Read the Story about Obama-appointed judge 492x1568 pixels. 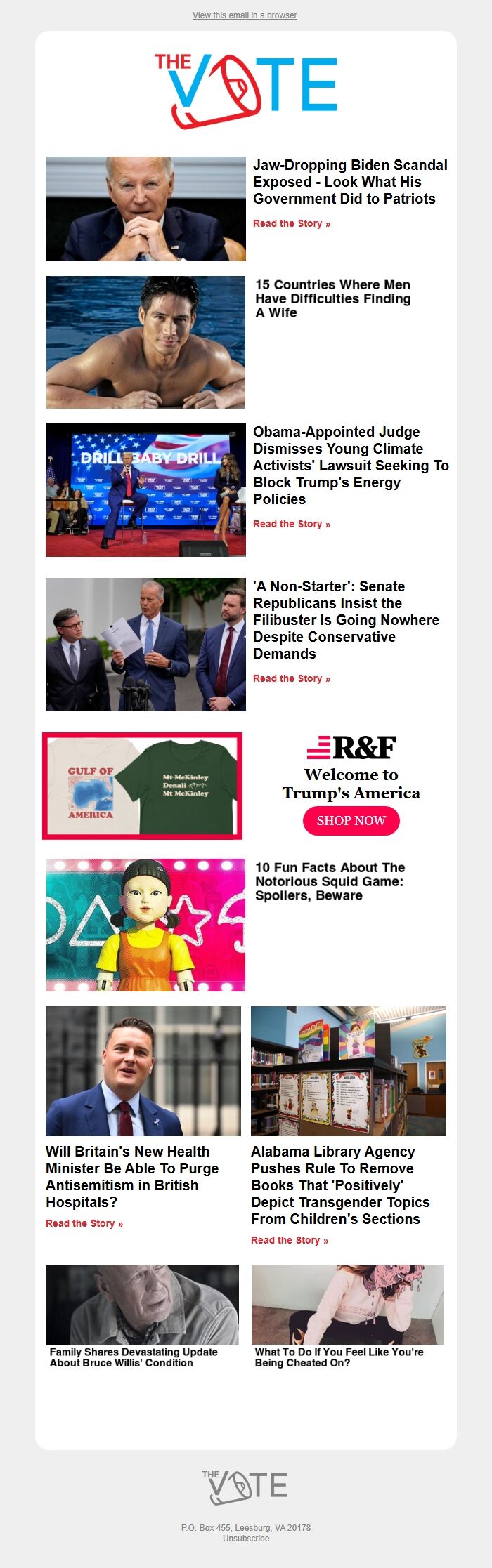click(291, 524)
